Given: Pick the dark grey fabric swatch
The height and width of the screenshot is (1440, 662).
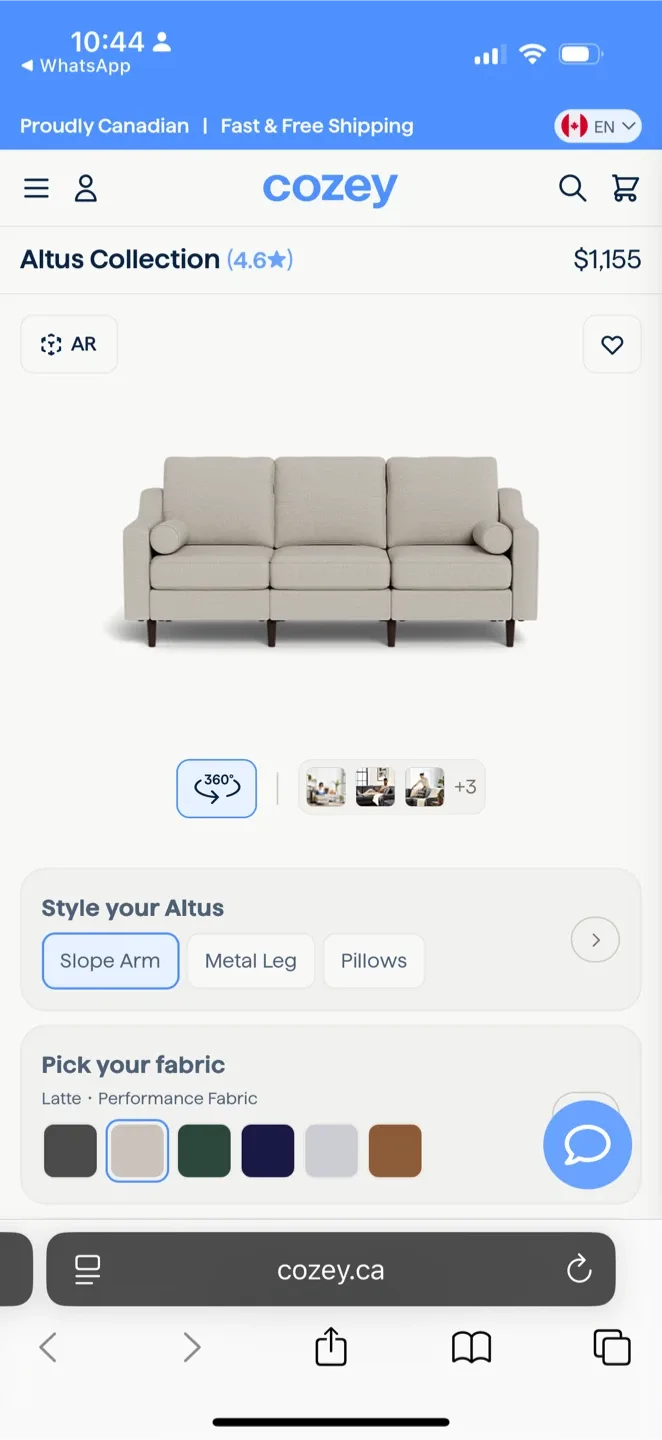Looking at the screenshot, I should click(x=70, y=1150).
